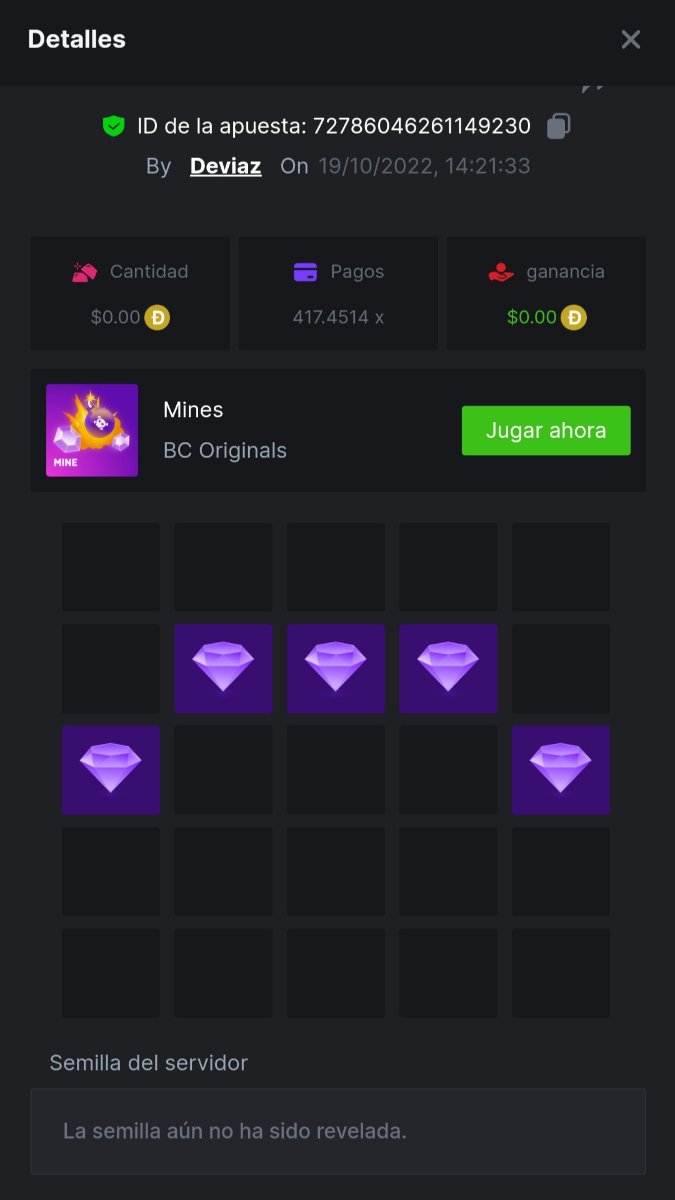Copy the bet ID to clipboard
The image size is (675, 1200).
(x=558, y=126)
